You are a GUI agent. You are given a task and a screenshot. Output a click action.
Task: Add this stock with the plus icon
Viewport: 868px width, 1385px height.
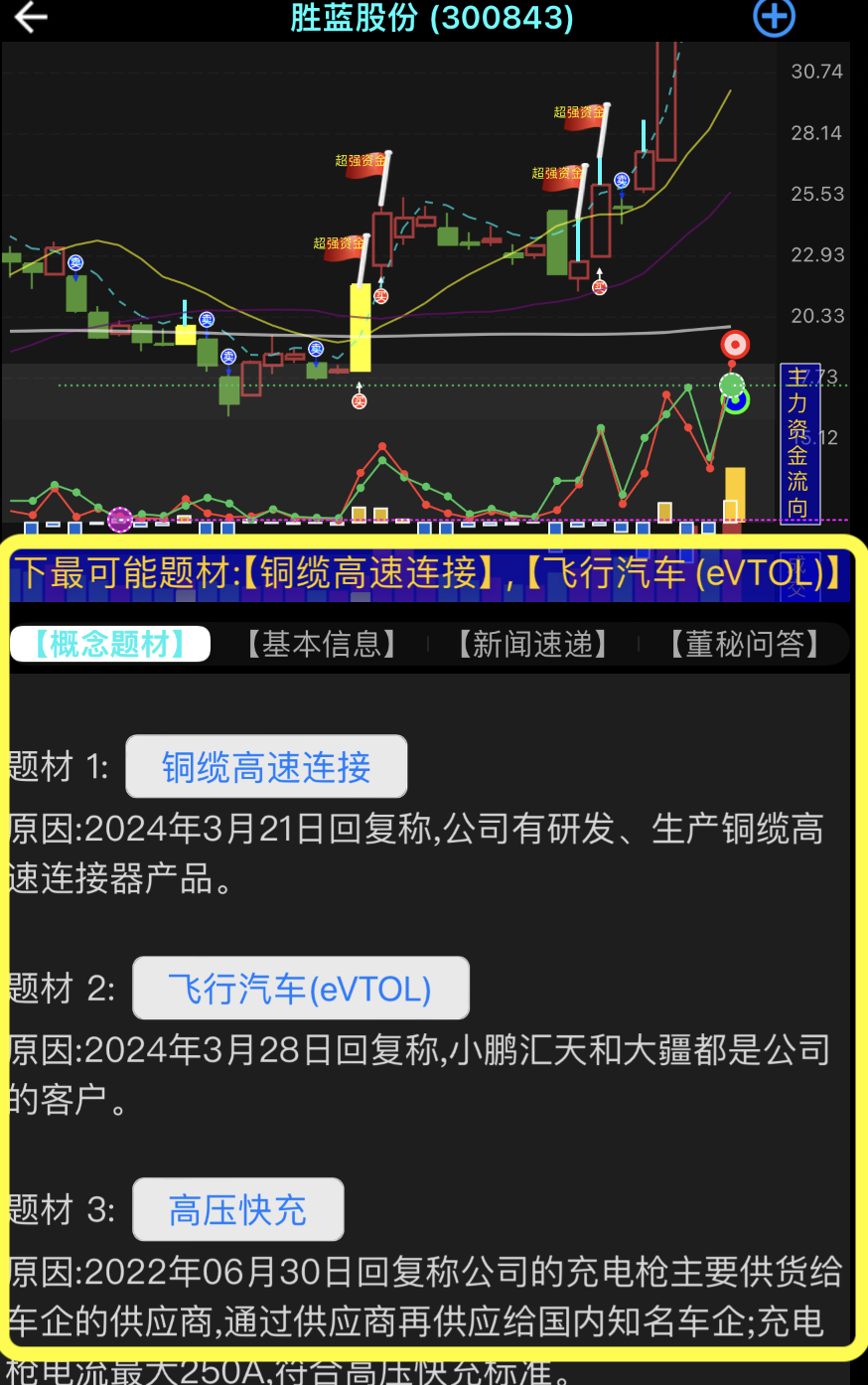click(774, 17)
